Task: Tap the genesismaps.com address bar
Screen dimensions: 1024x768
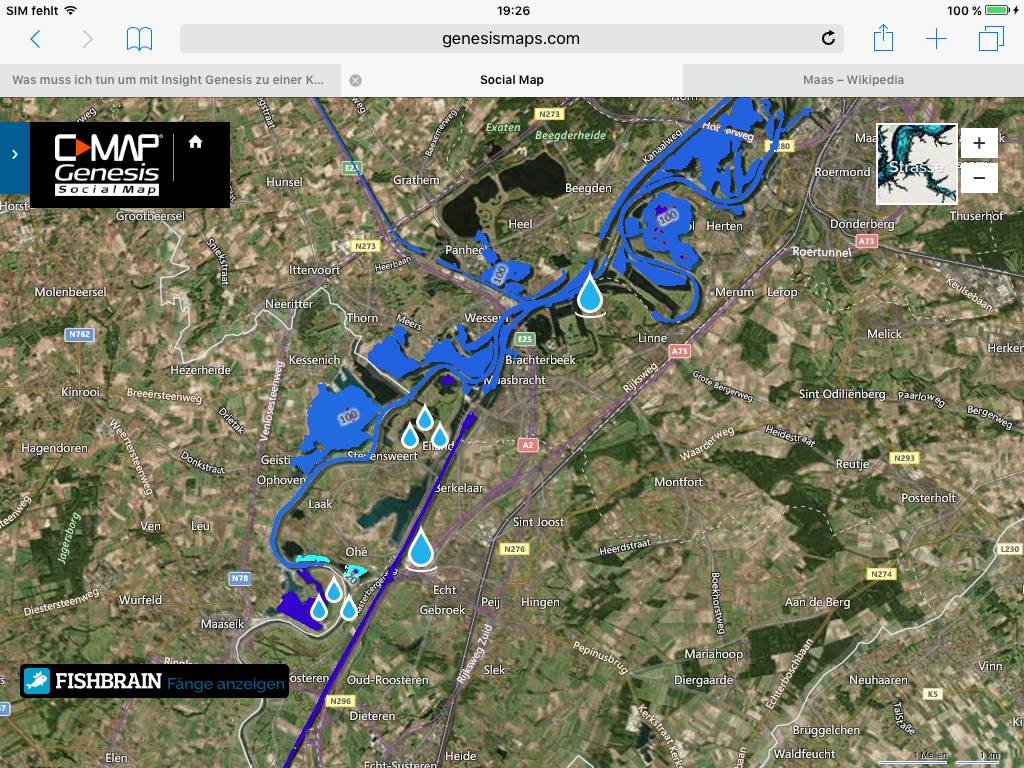Action: pos(510,39)
